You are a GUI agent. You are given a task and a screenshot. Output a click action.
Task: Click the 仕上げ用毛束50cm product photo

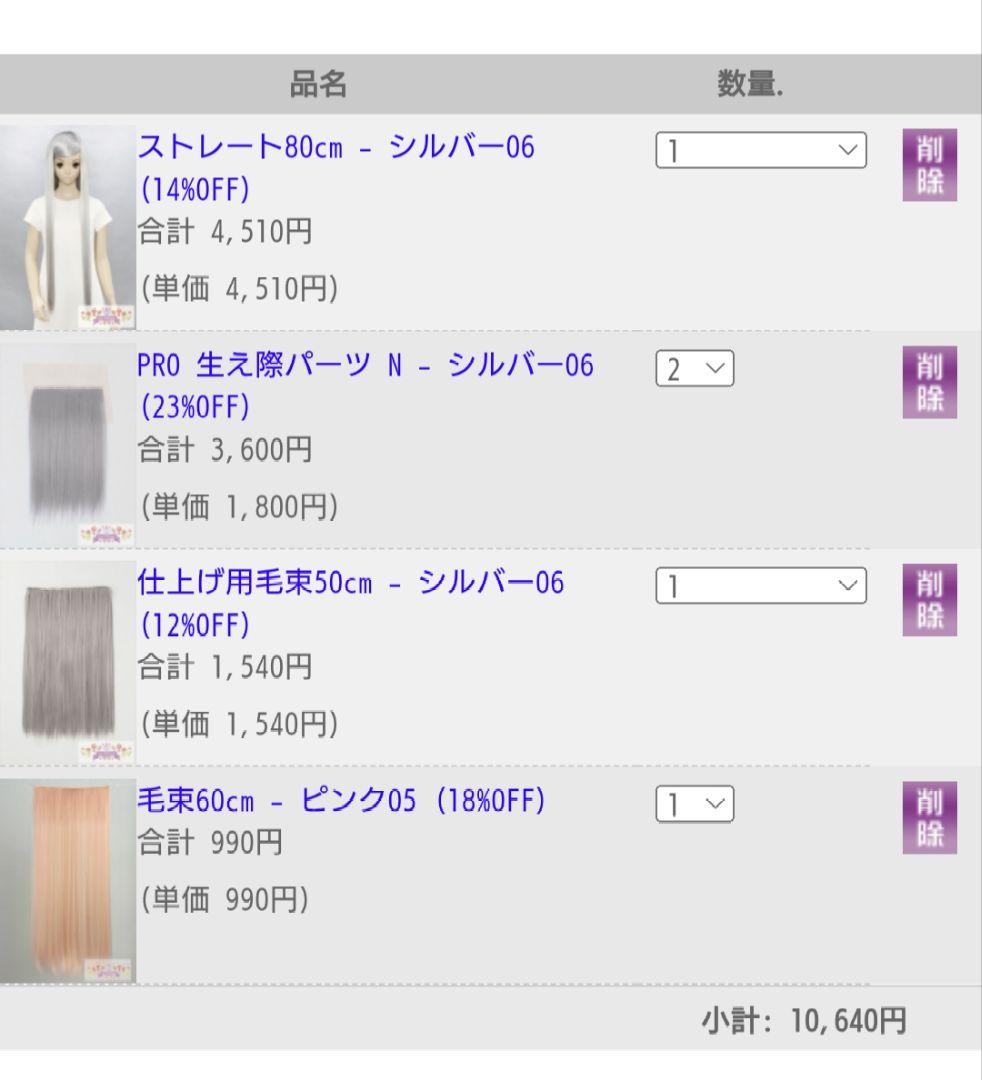click(x=68, y=660)
